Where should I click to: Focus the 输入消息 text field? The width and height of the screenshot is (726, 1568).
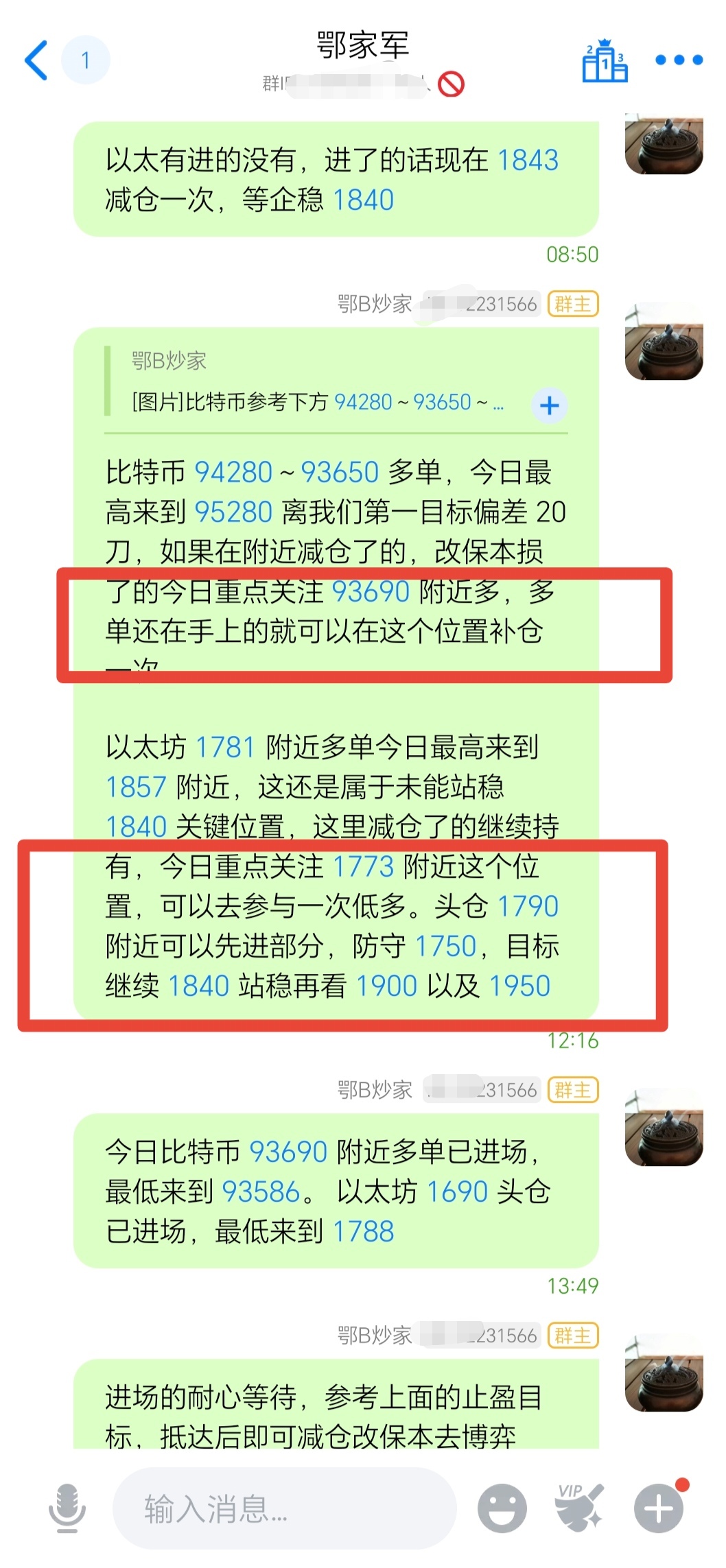[x=285, y=1508]
